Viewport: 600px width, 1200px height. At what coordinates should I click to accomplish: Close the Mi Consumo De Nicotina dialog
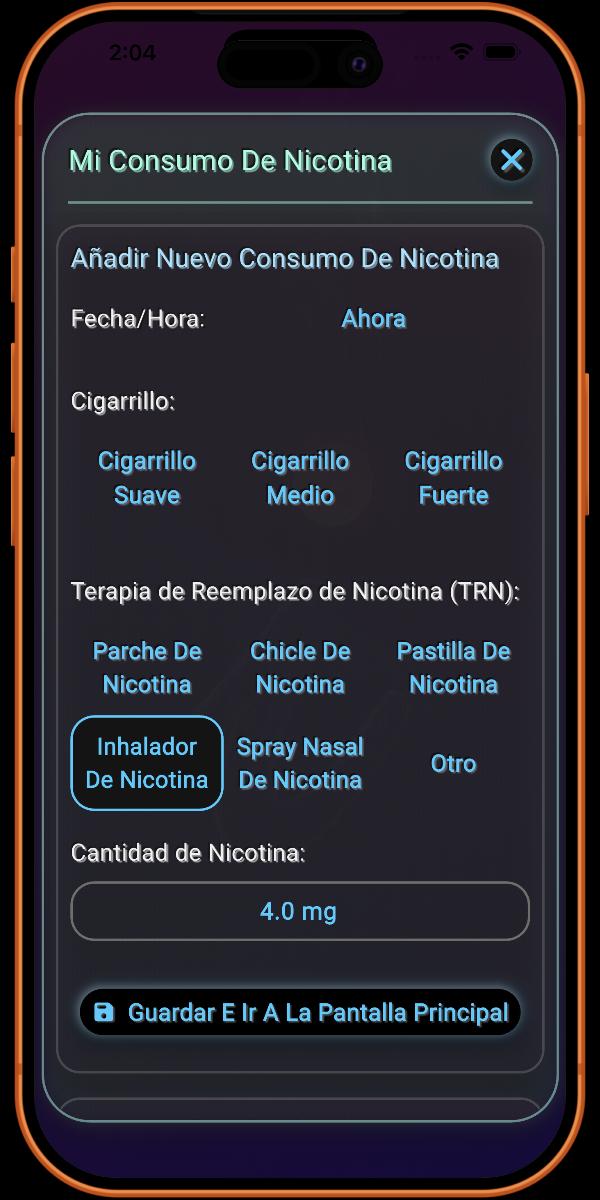point(511,160)
